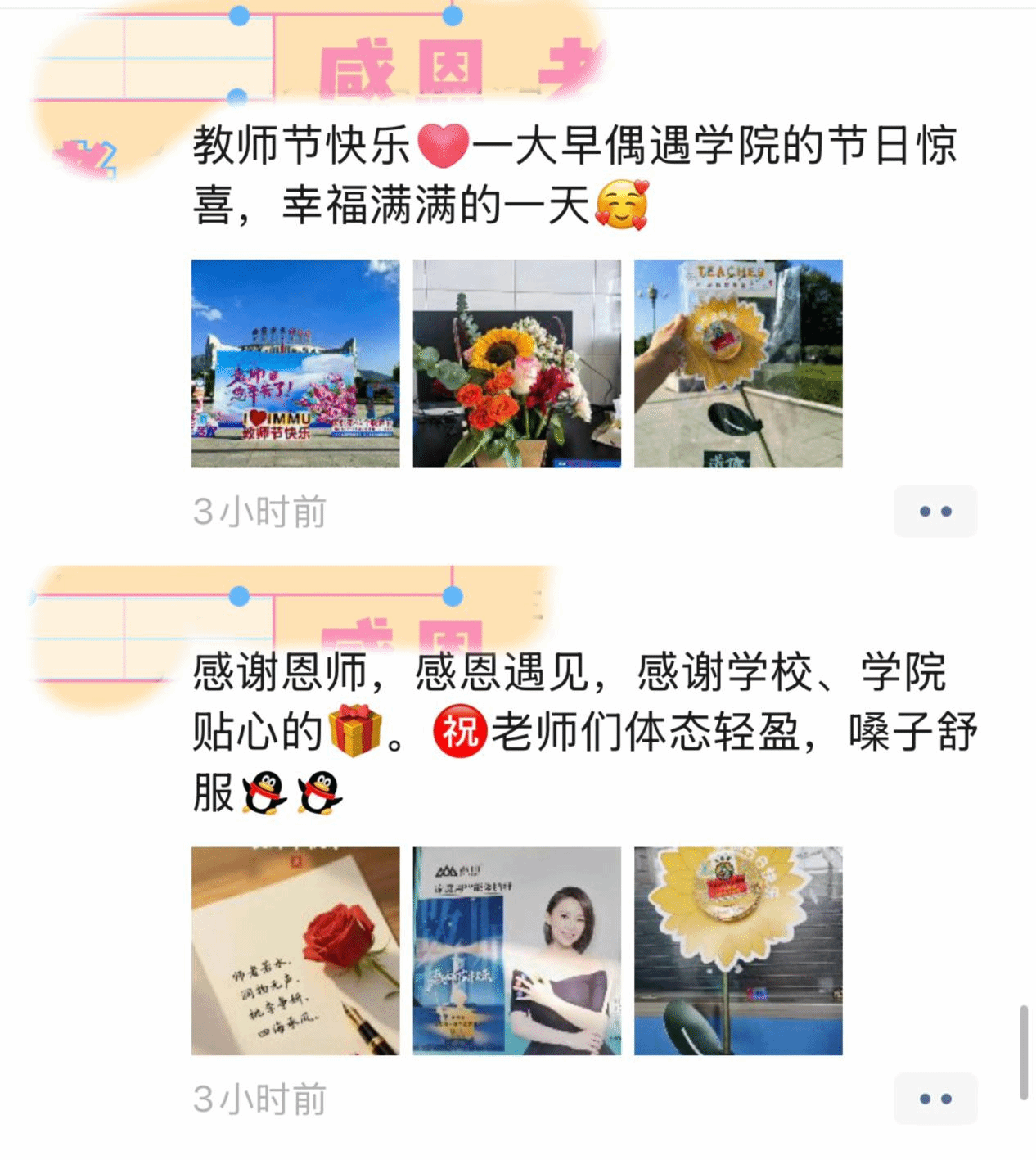Open the photo of the woman with a poster
The width and height of the screenshot is (1036, 1160).
516,950
